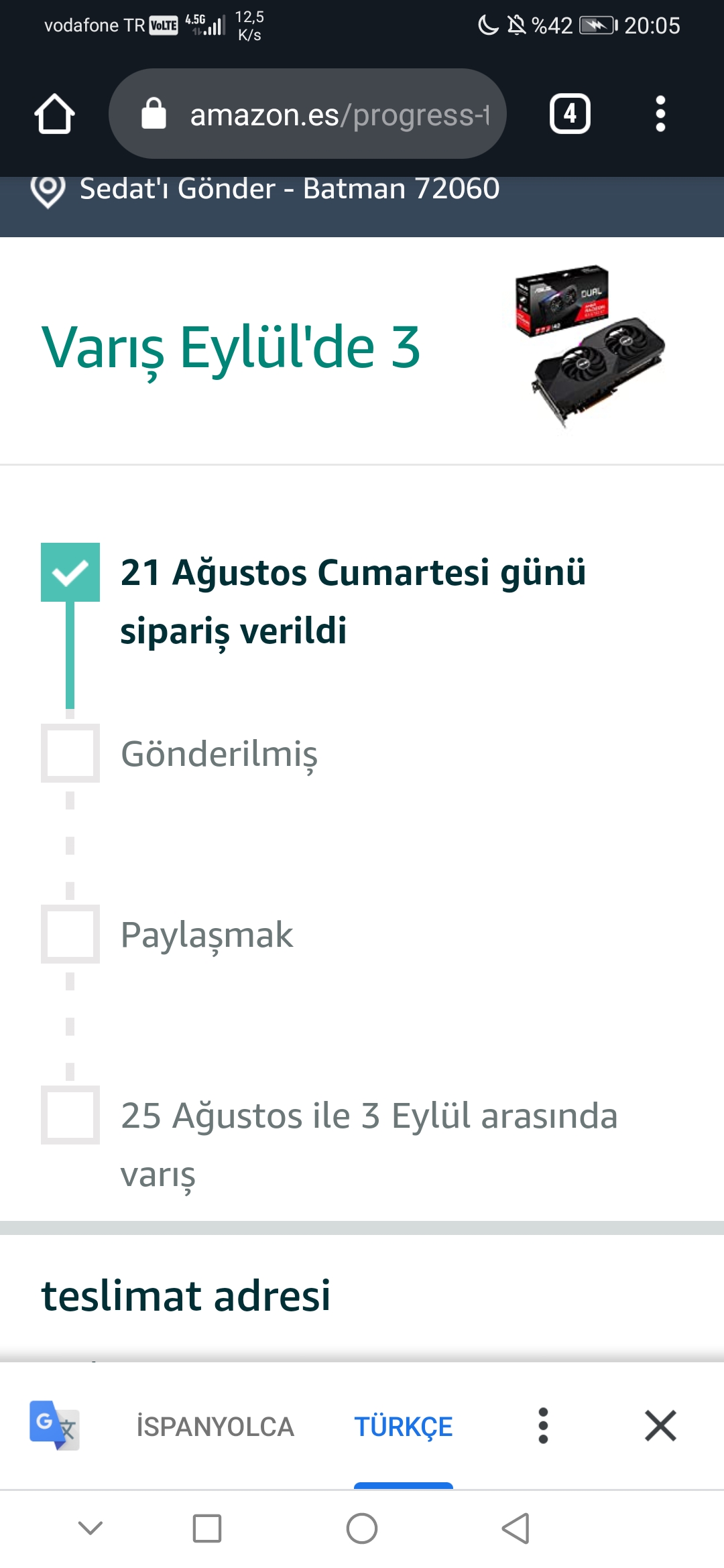Go back using the system navigation bar

tap(516, 1528)
